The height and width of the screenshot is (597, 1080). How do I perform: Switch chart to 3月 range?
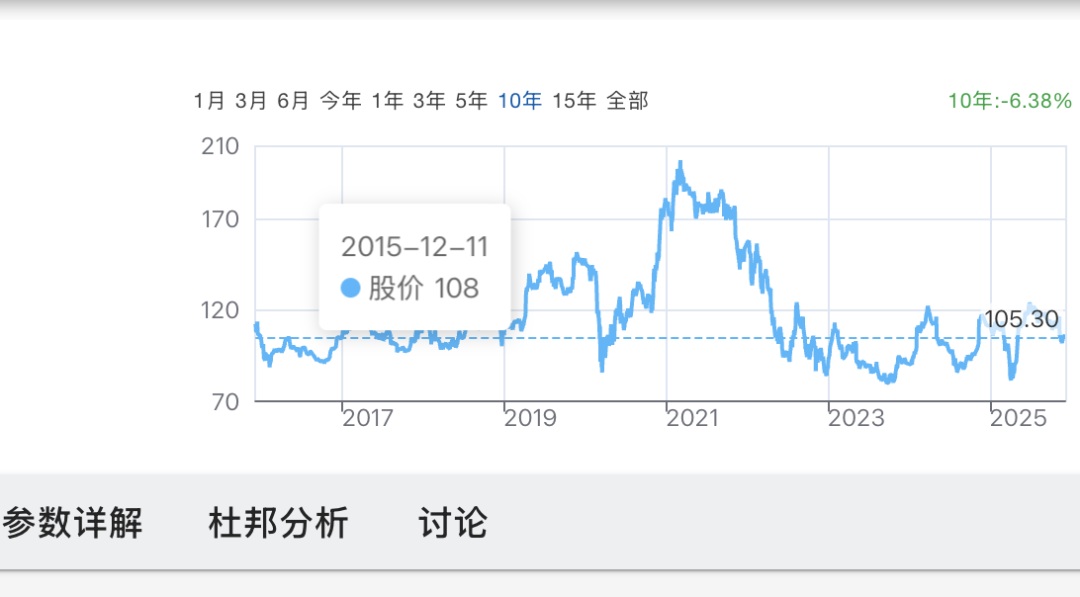pyautogui.click(x=251, y=101)
